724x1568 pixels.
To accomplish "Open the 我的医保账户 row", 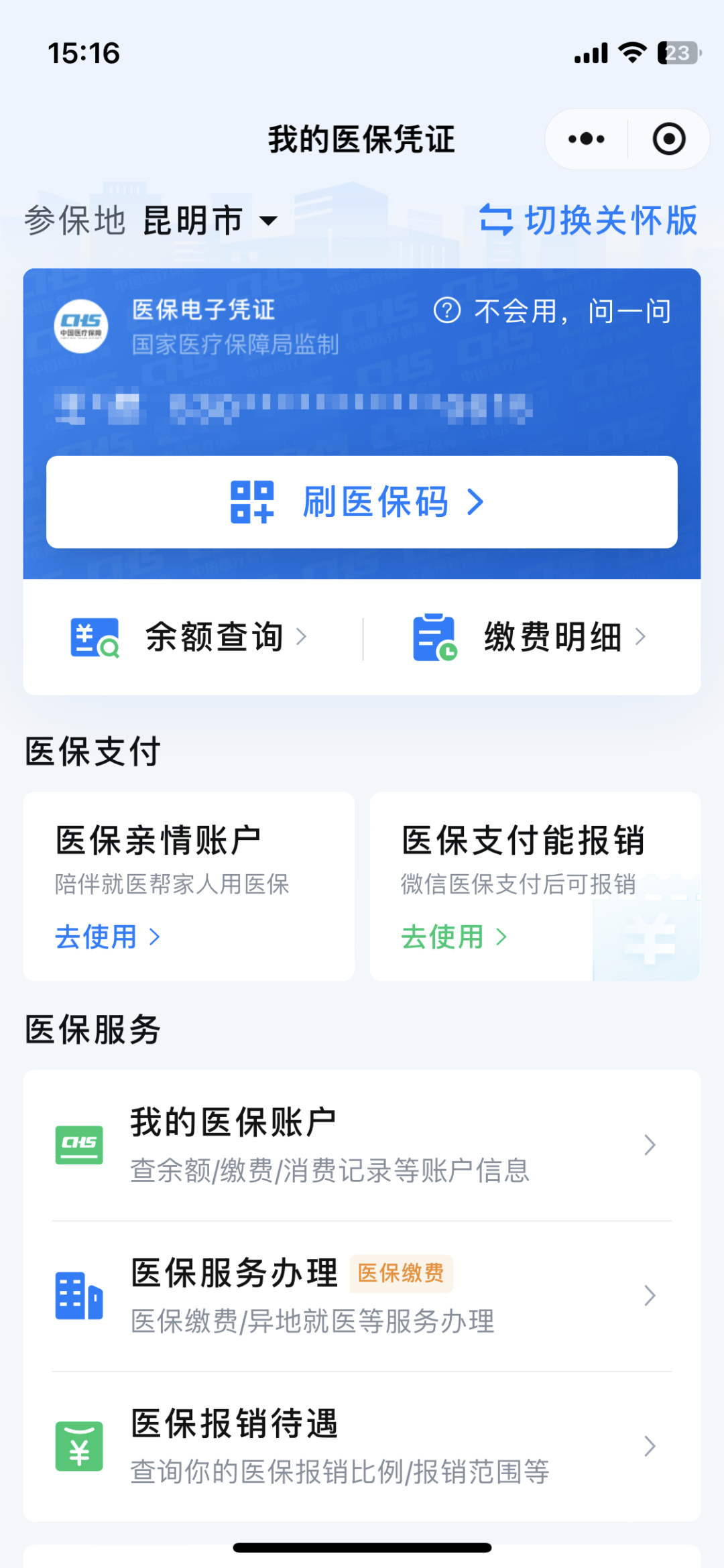I will [362, 1145].
